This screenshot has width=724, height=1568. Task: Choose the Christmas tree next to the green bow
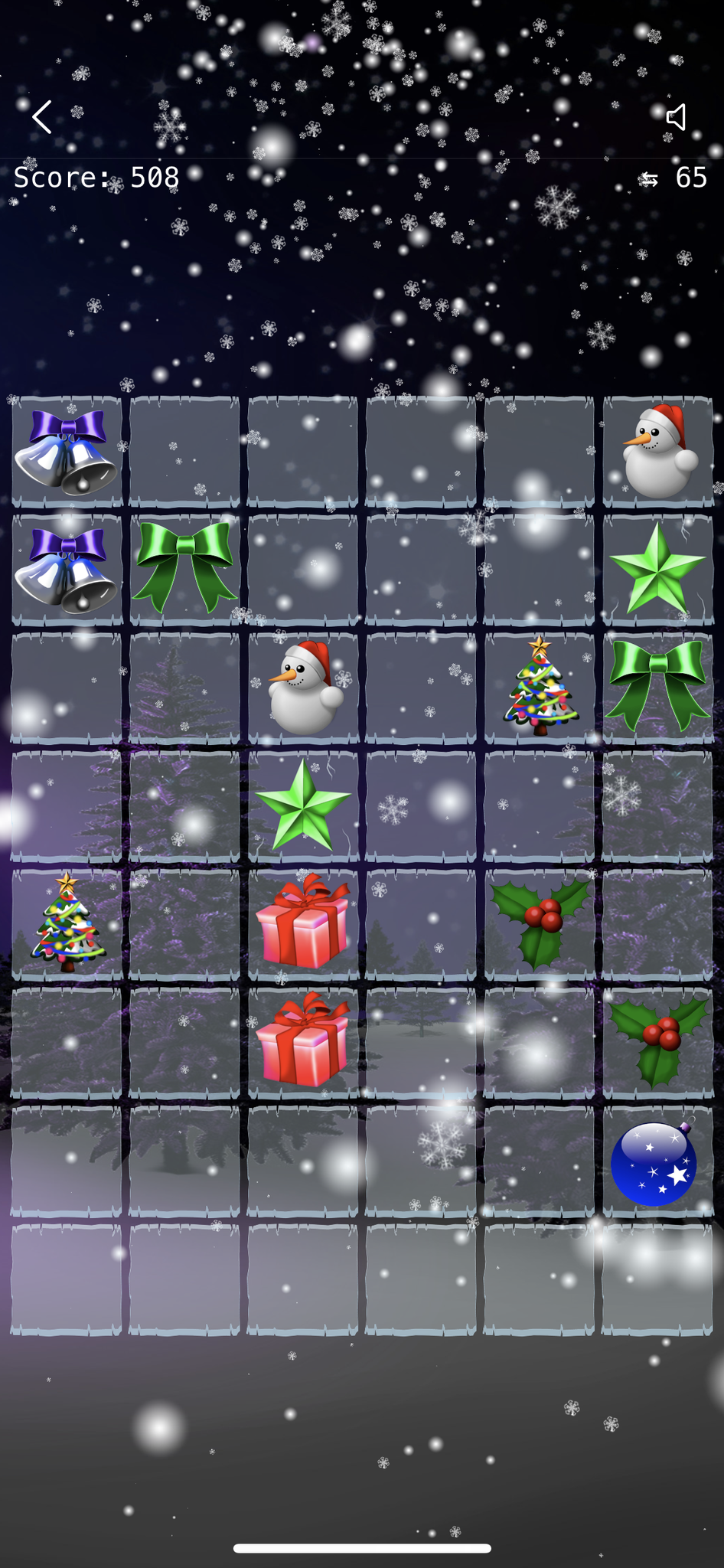click(x=540, y=686)
